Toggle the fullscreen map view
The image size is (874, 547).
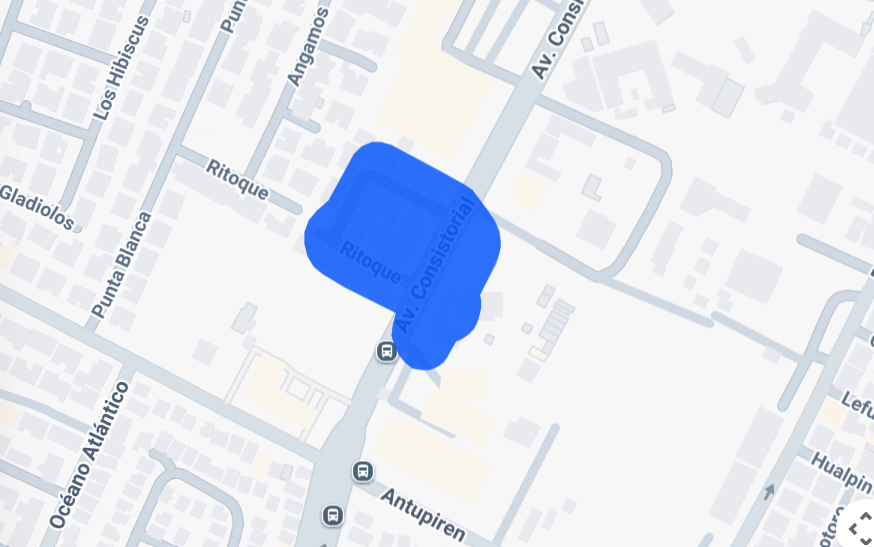click(860, 529)
